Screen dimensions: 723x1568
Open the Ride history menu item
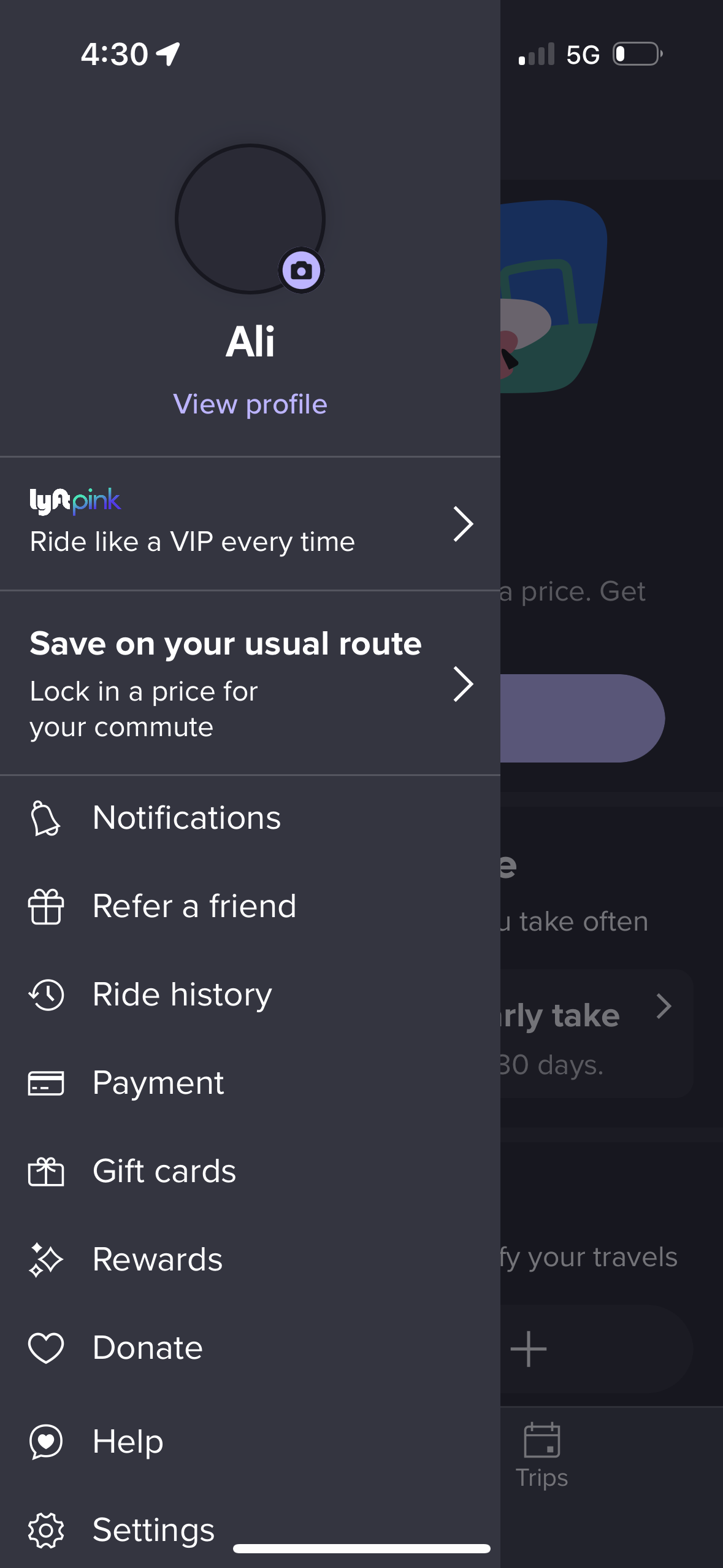182,995
